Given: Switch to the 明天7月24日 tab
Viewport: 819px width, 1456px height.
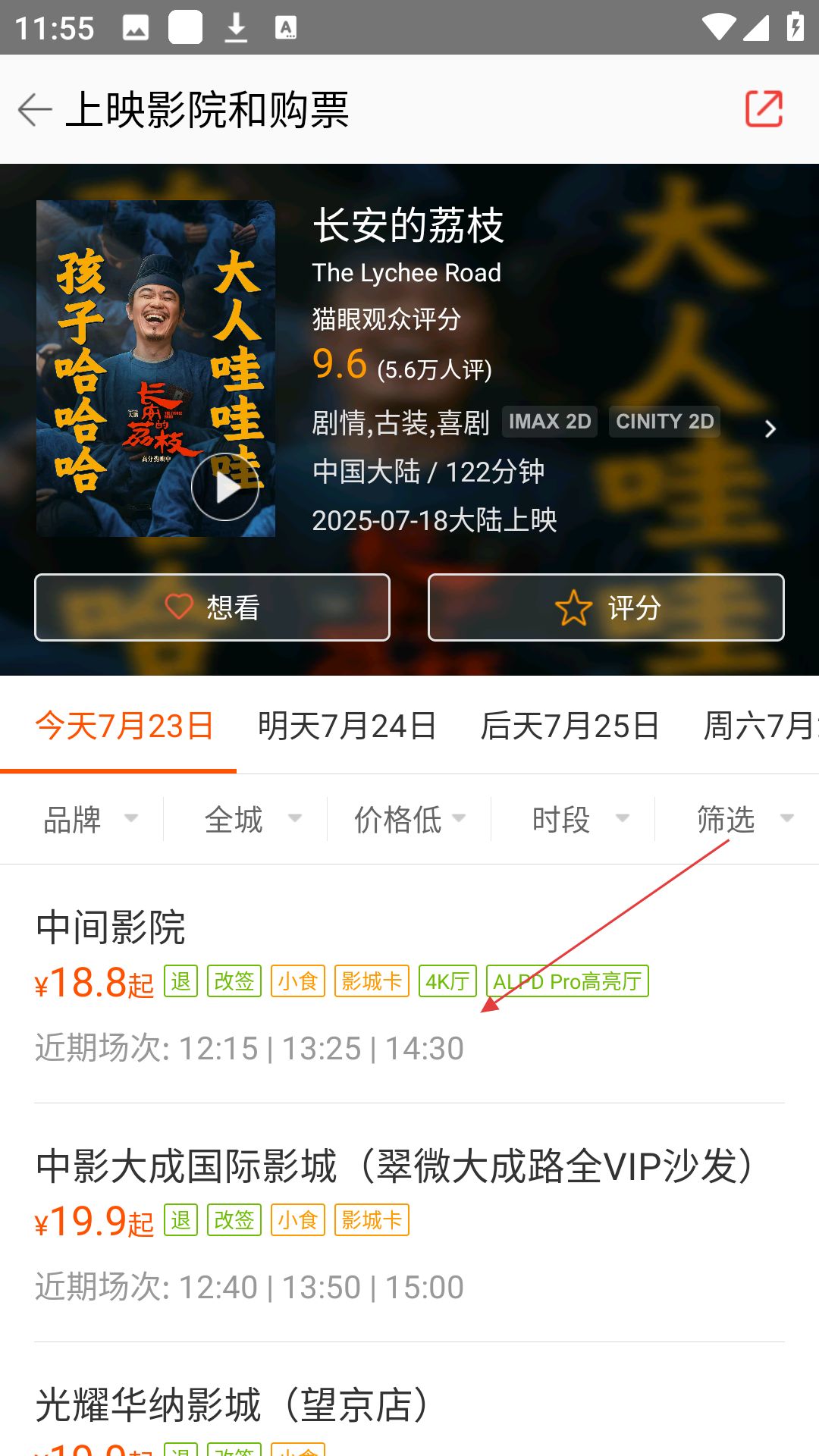Looking at the screenshot, I should pos(347,726).
